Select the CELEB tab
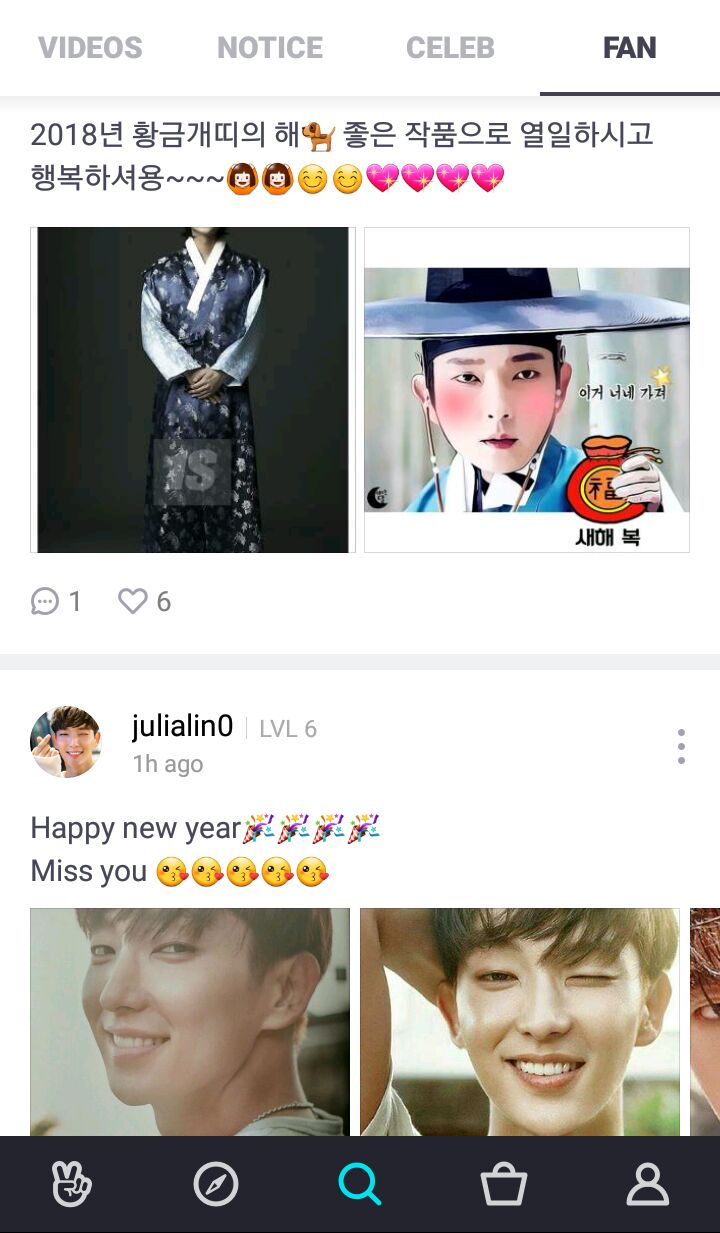The height and width of the screenshot is (1233, 720). [450, 48]
